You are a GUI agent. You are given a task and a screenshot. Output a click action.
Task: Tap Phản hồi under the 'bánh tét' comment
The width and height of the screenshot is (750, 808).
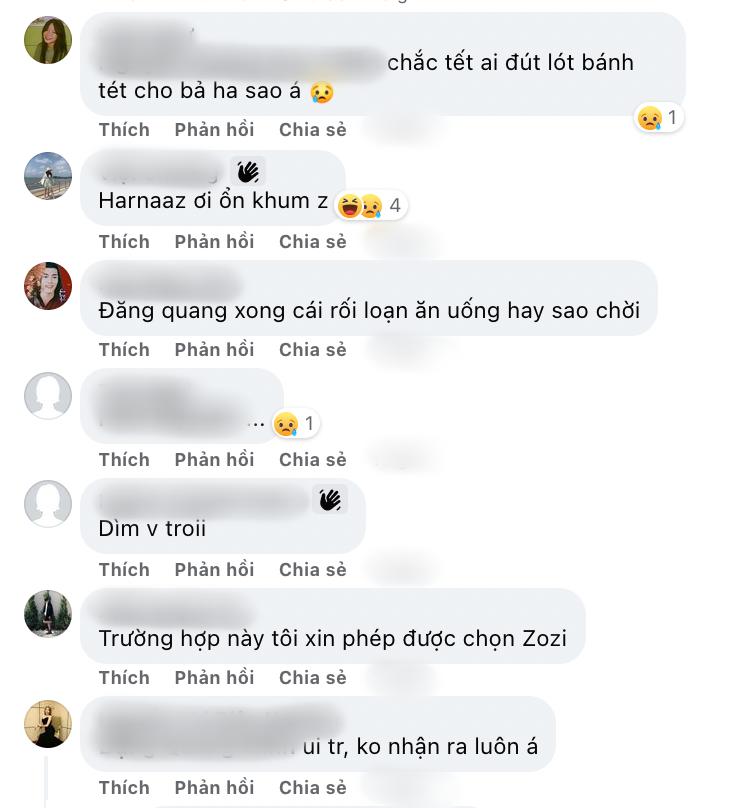214,130
